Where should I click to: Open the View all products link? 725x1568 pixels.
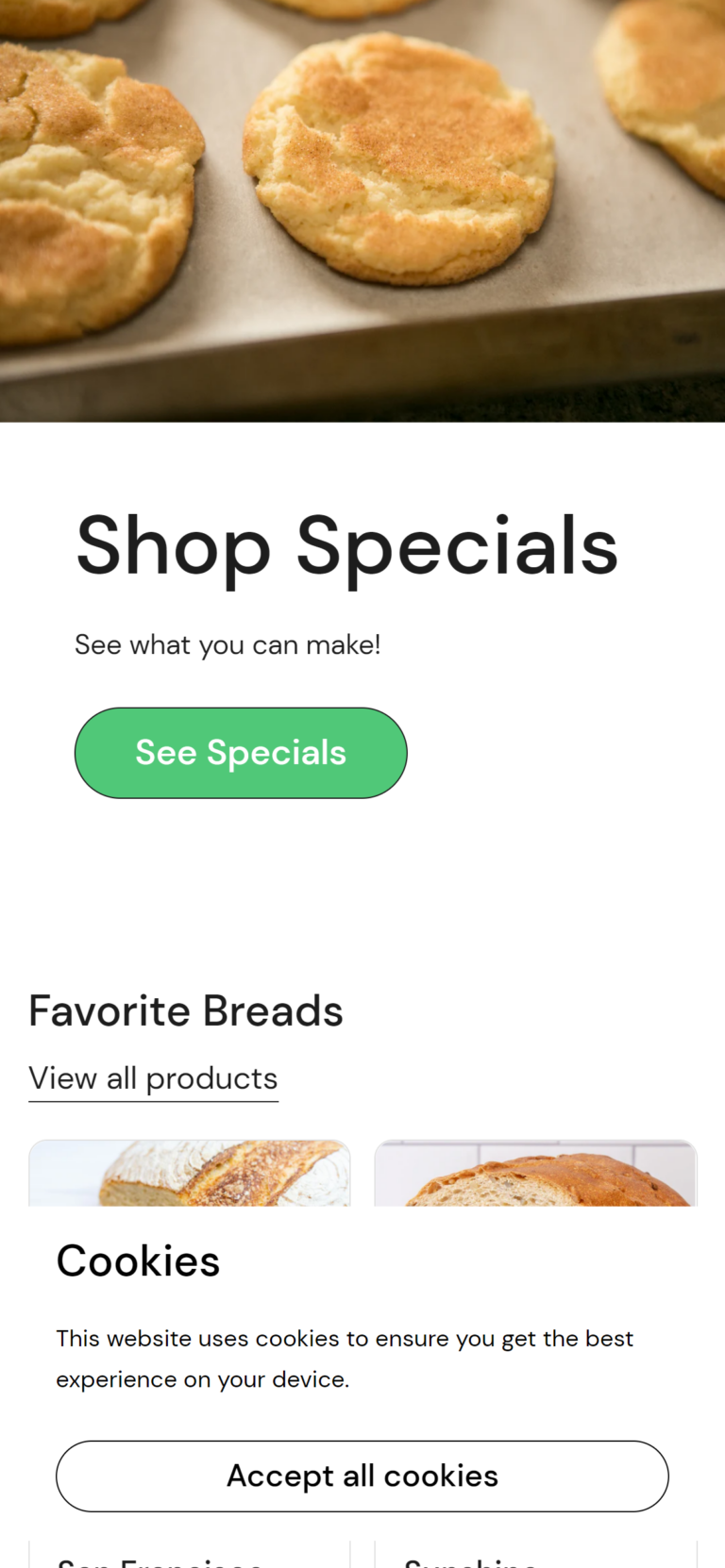[x=153, y=1078]
